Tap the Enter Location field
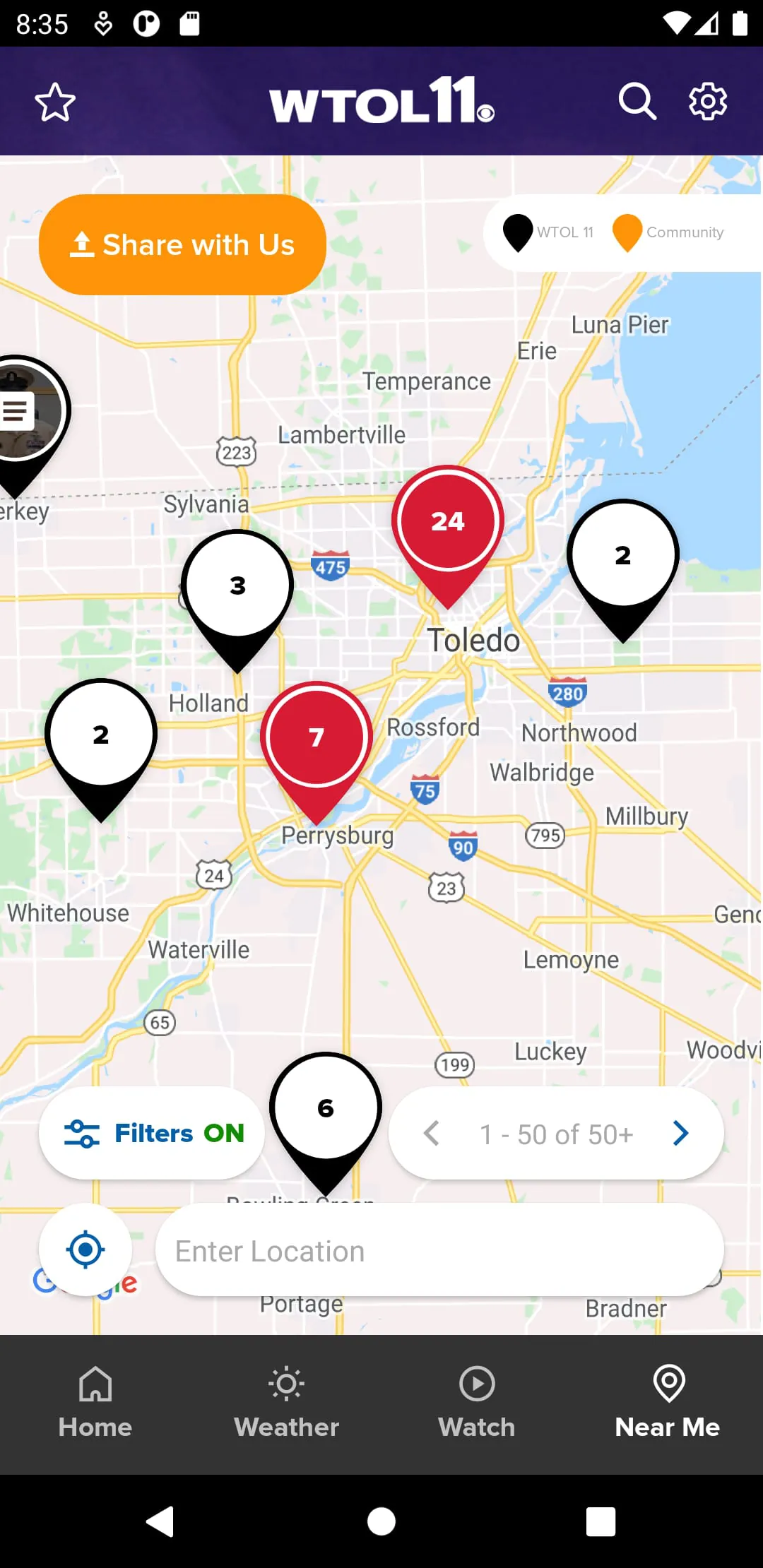 point(439,1250)
